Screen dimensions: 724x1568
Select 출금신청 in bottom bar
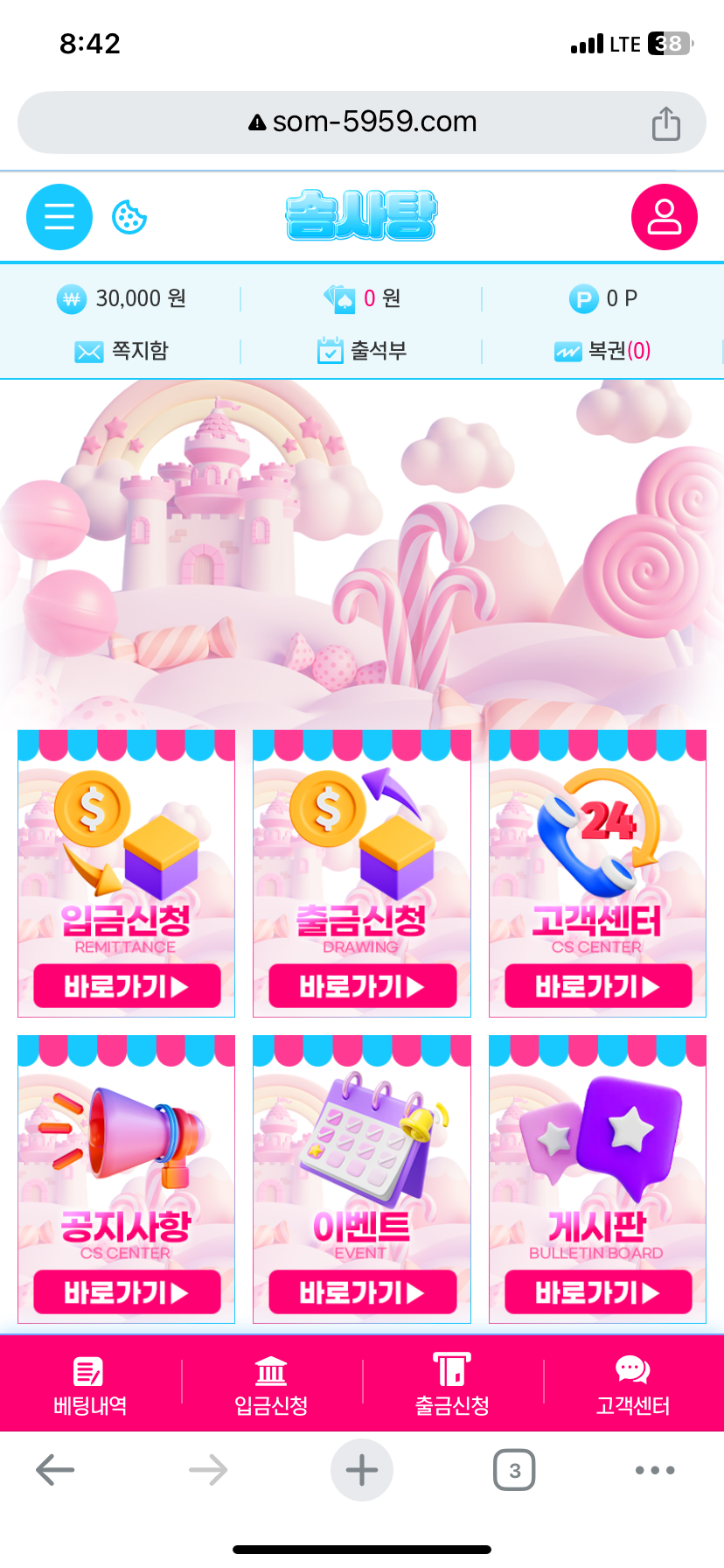452,1384
